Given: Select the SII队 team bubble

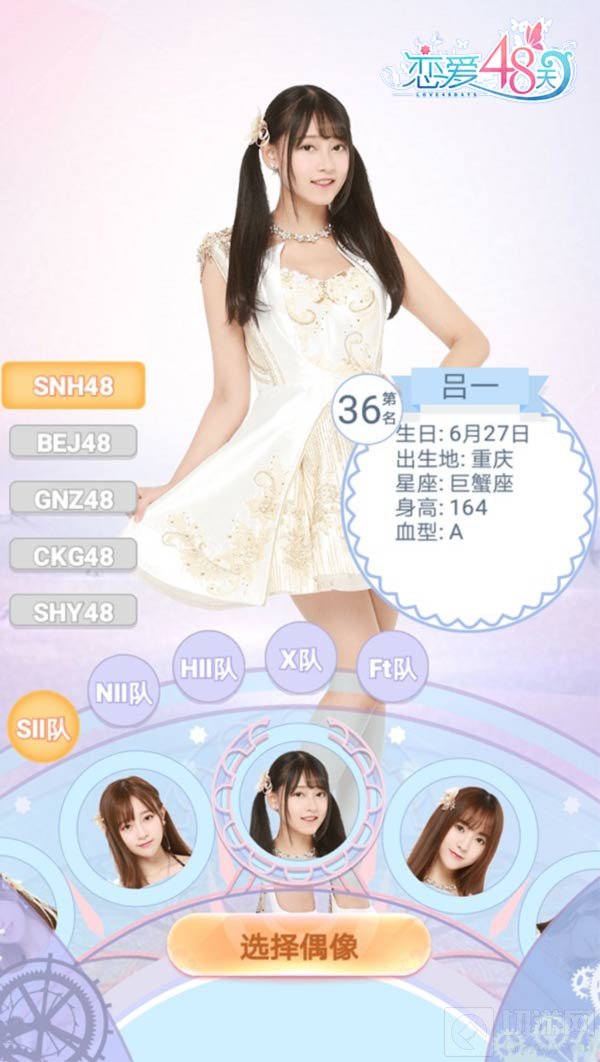Looking at the screenshot, I should click(43, 727).
